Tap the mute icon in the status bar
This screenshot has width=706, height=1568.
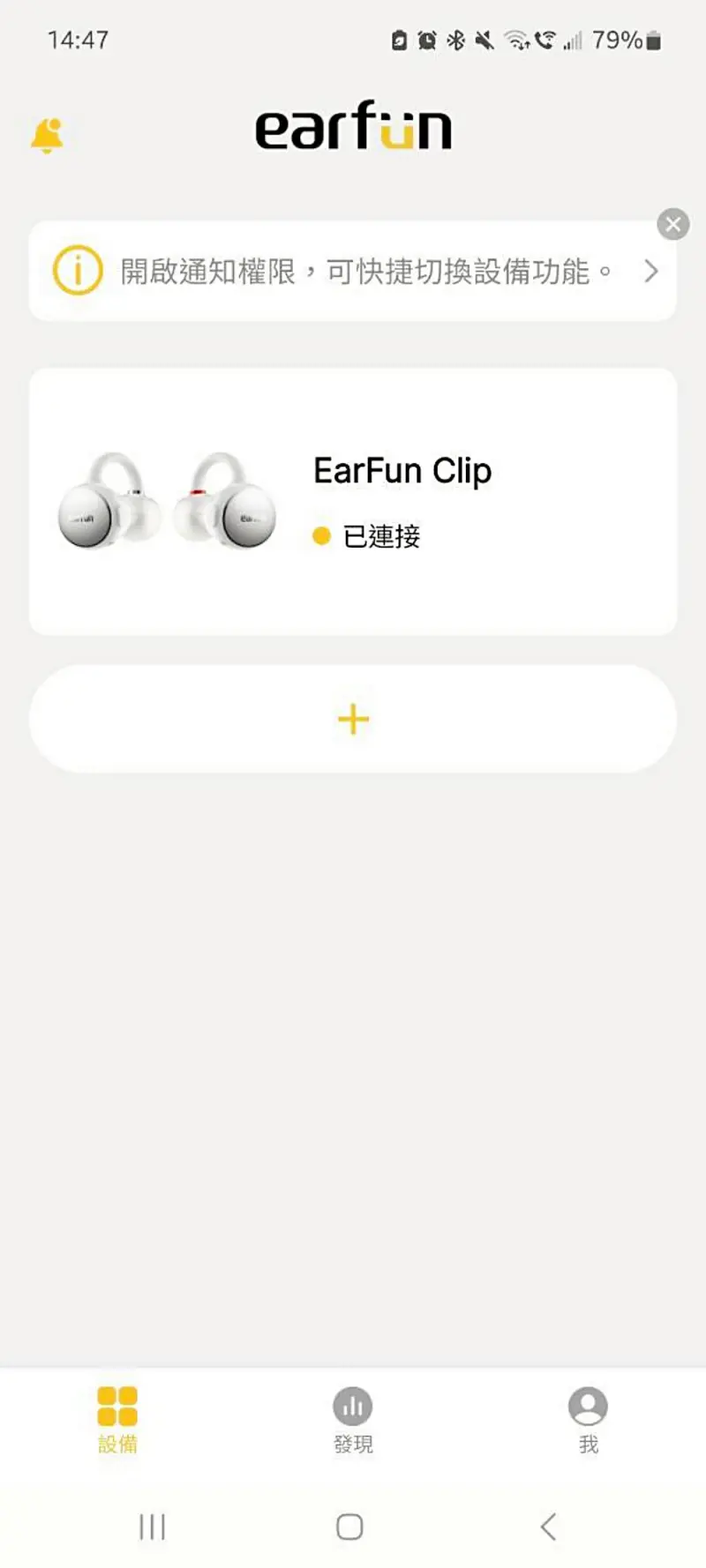(482, 41)
